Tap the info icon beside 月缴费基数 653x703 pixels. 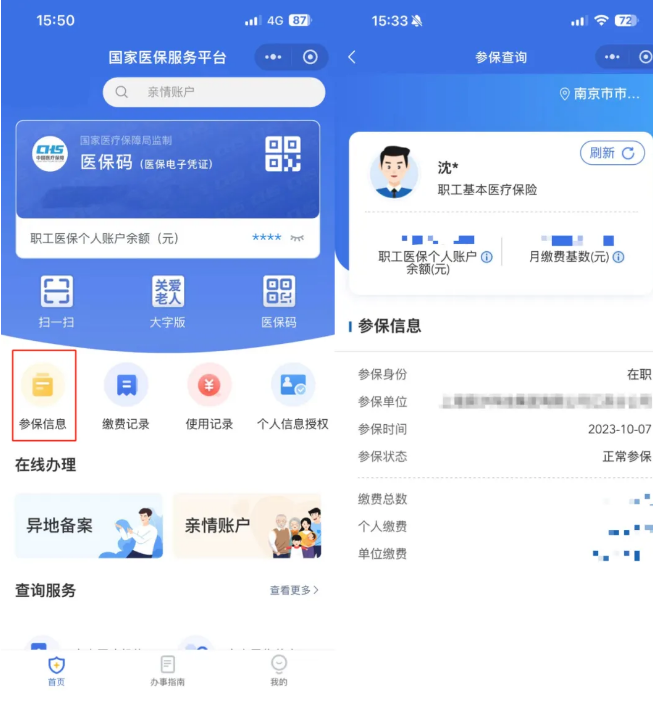(618, 257)
